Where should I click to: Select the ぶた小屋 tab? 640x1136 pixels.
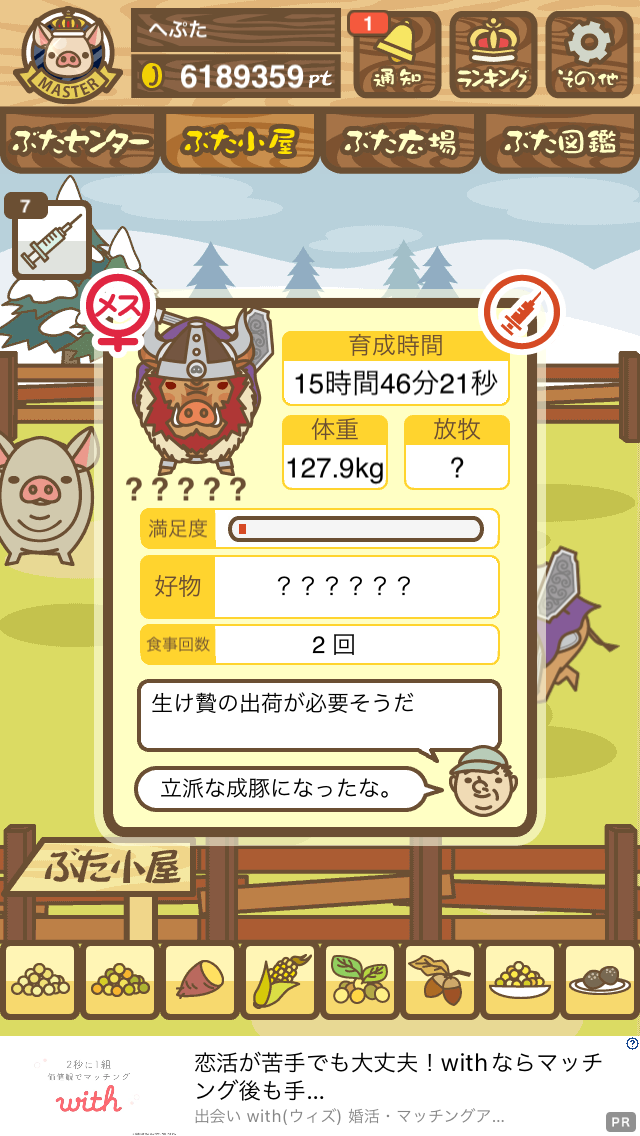240,142
